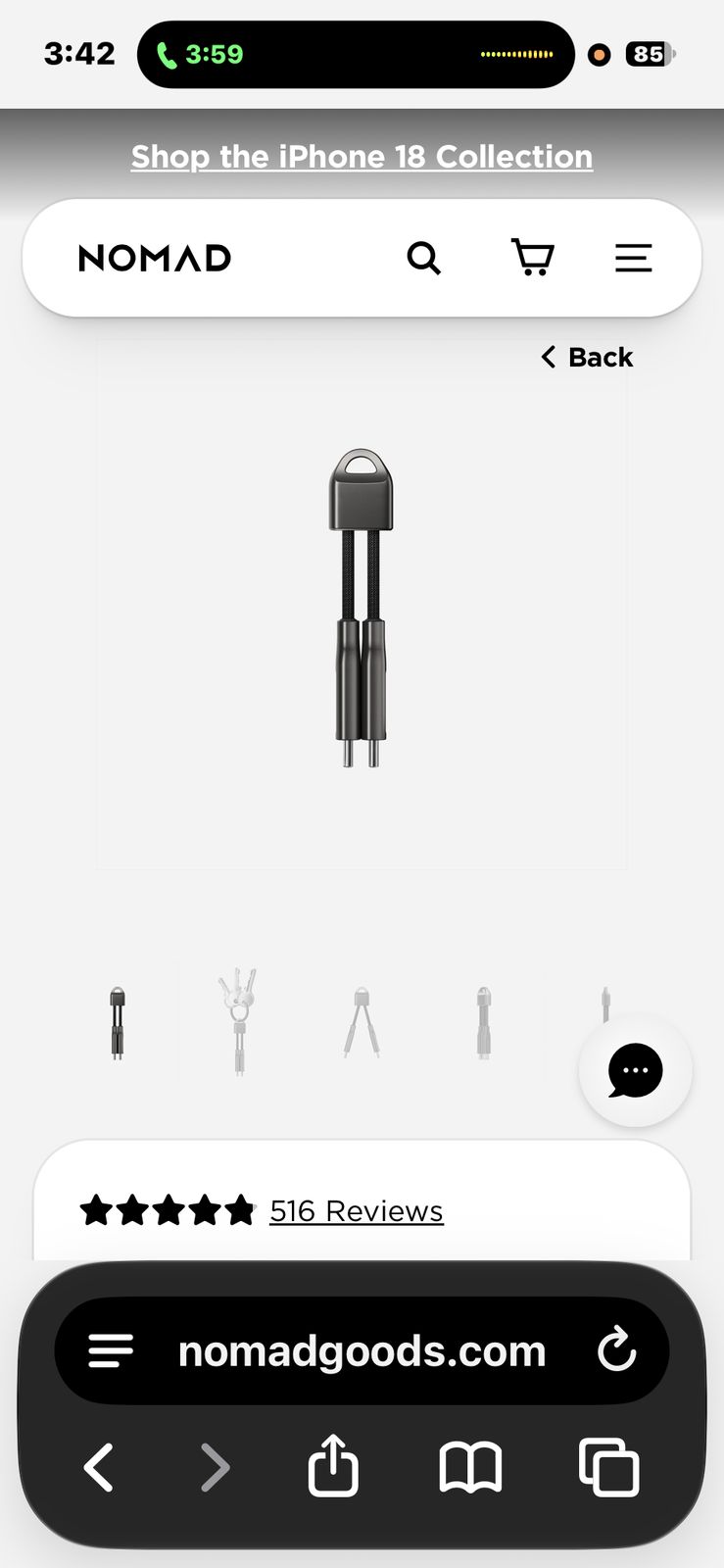Open the site search magnifier

tap(423, 258)
